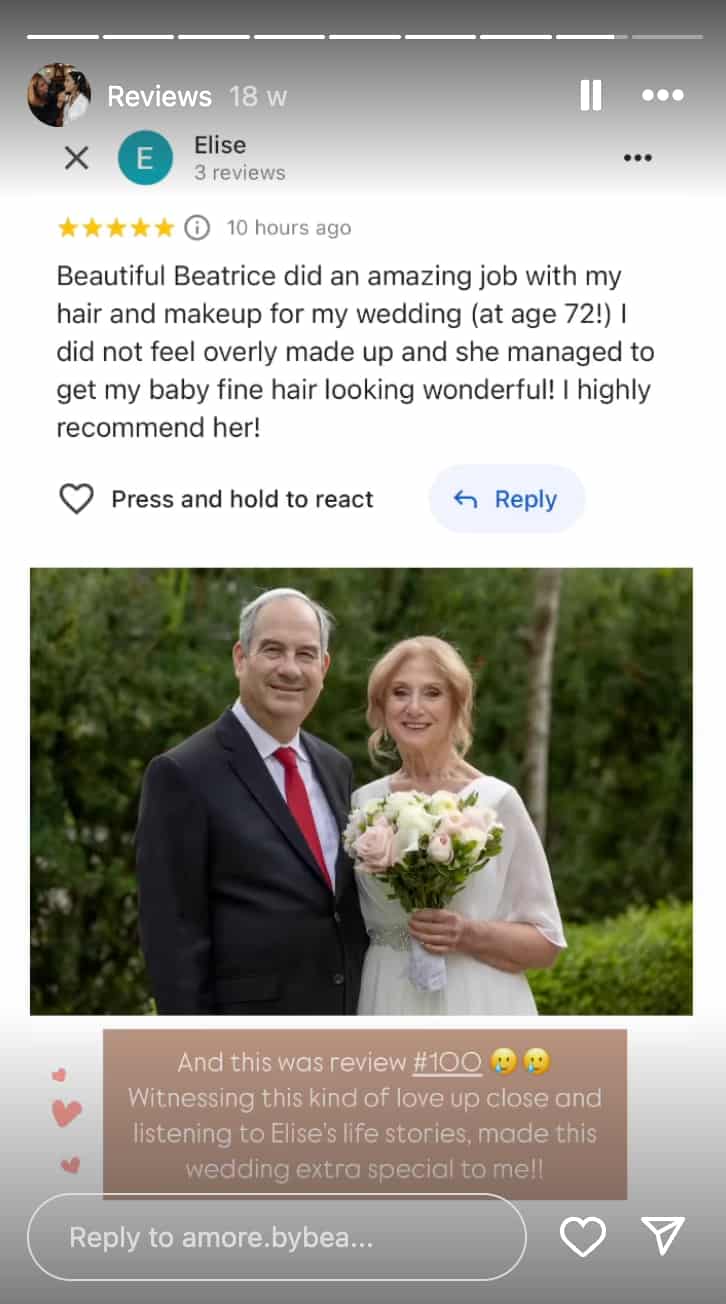
Task: Share this story via paper plane
Action: click(662, 1237)
